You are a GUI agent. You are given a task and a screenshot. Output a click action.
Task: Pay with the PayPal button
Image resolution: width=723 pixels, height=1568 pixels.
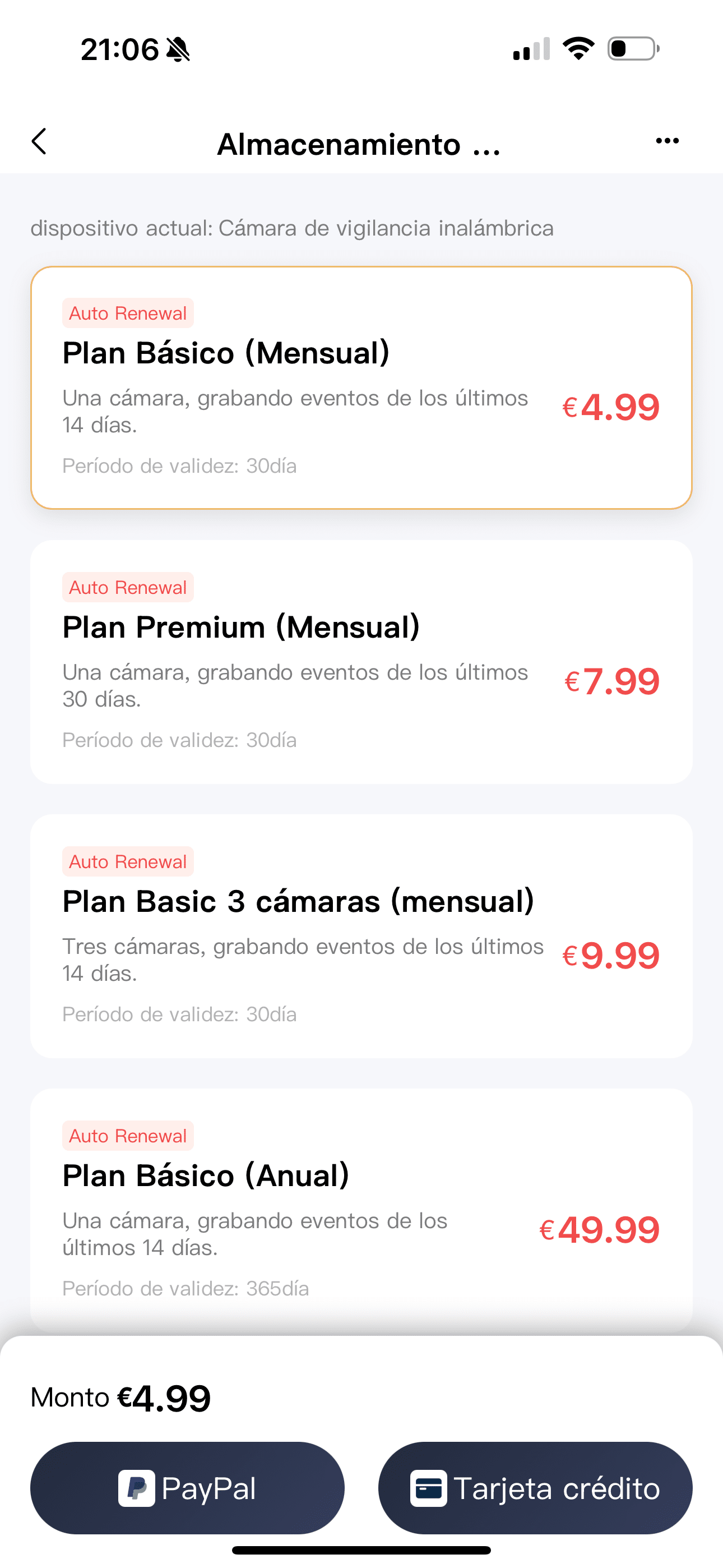(x=187, y=1488)
